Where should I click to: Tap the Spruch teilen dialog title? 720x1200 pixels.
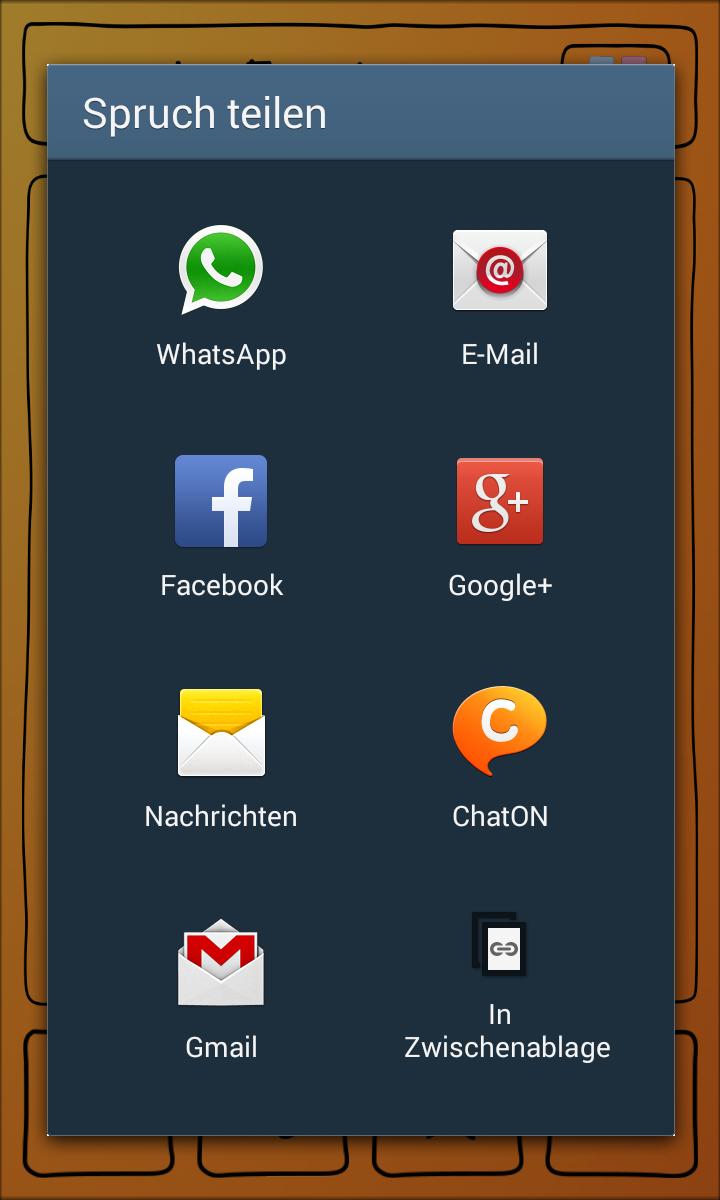[x=205, y=113]
